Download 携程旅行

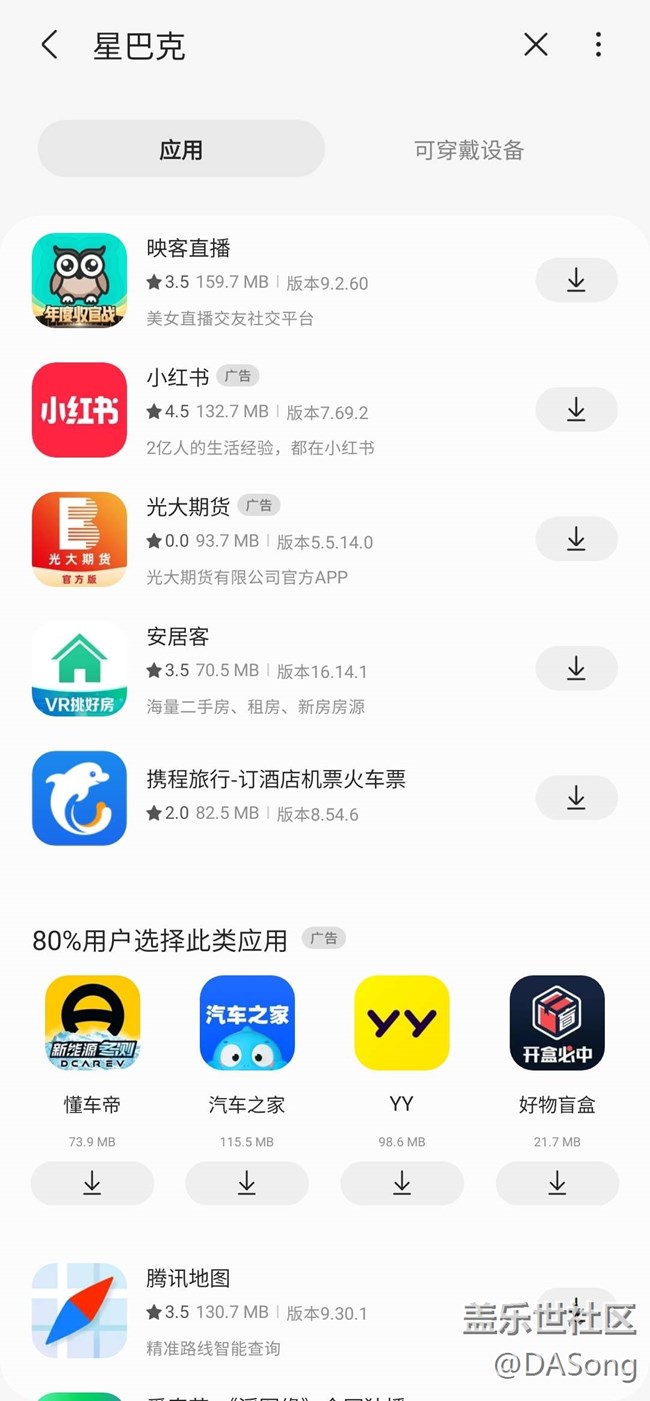576,798
